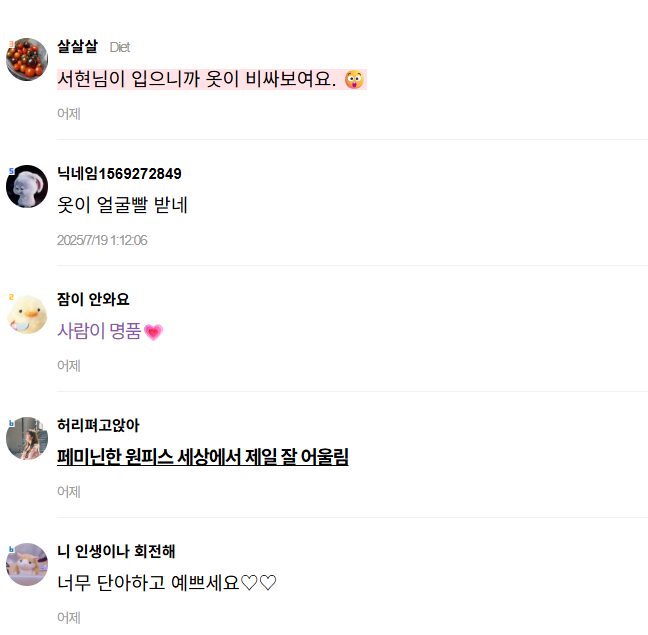This screenshot has height=635, width=648.
Task: Tap the username 살살살
Action: [x=78, y=46]
